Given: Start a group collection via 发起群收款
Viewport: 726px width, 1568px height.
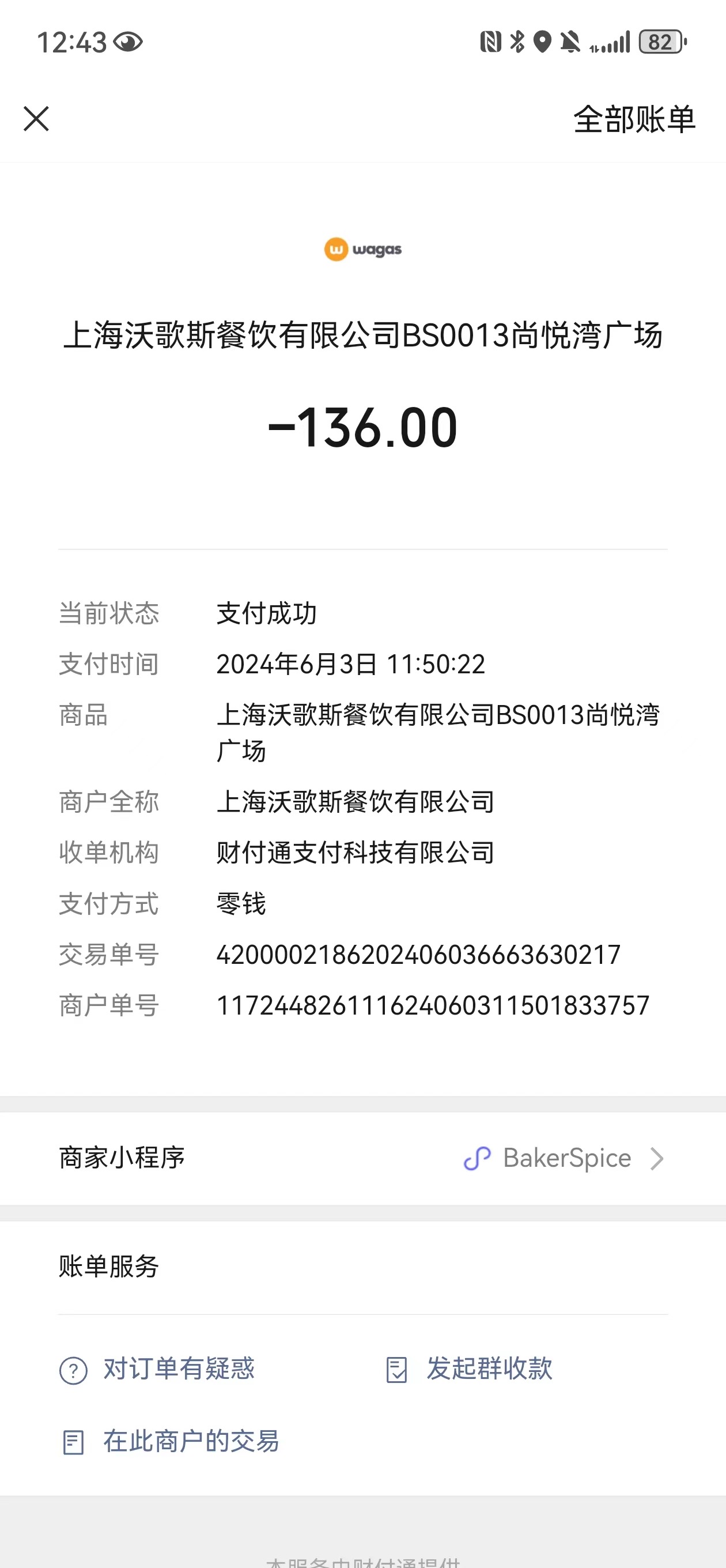Looking at the screenshot, I should 468,1369.
